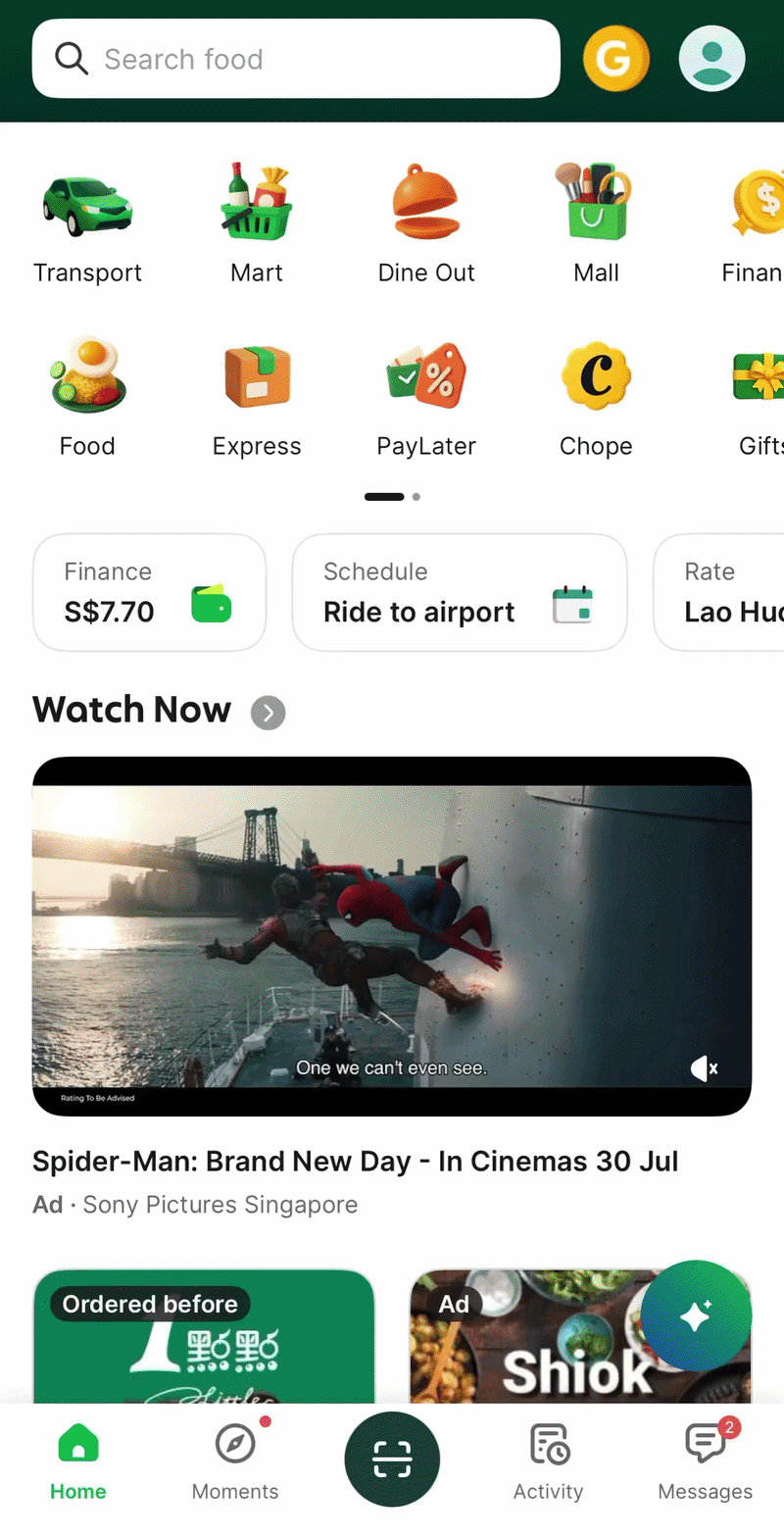This screenshot has width=784, height=1537.
Task: Switch to the Moments tab
Action: (x=235, y=1460)
